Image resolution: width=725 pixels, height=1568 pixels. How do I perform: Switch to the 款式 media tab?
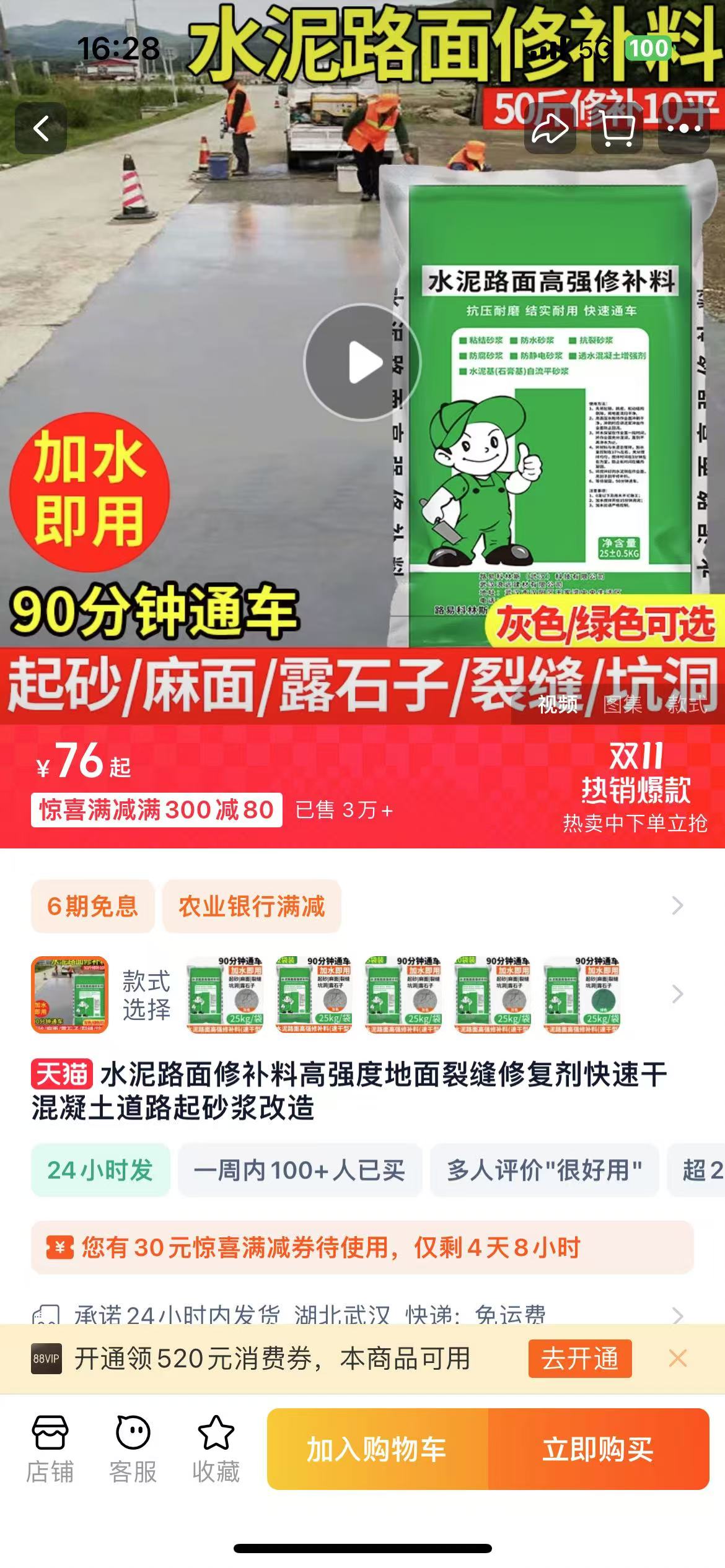(x=687, y=704)
